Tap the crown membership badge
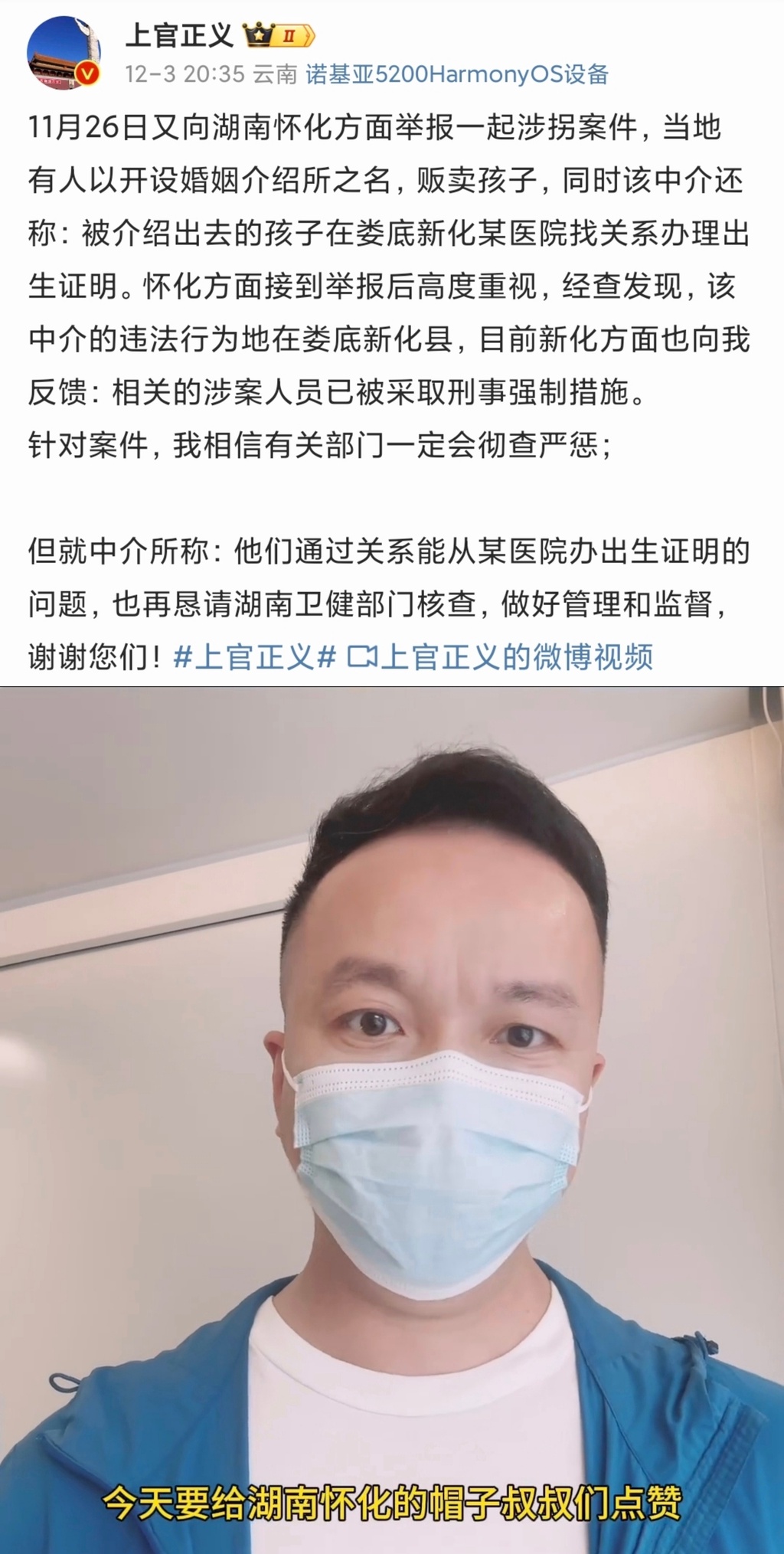This screenshot has width=784, height=1554. (279, 35)
